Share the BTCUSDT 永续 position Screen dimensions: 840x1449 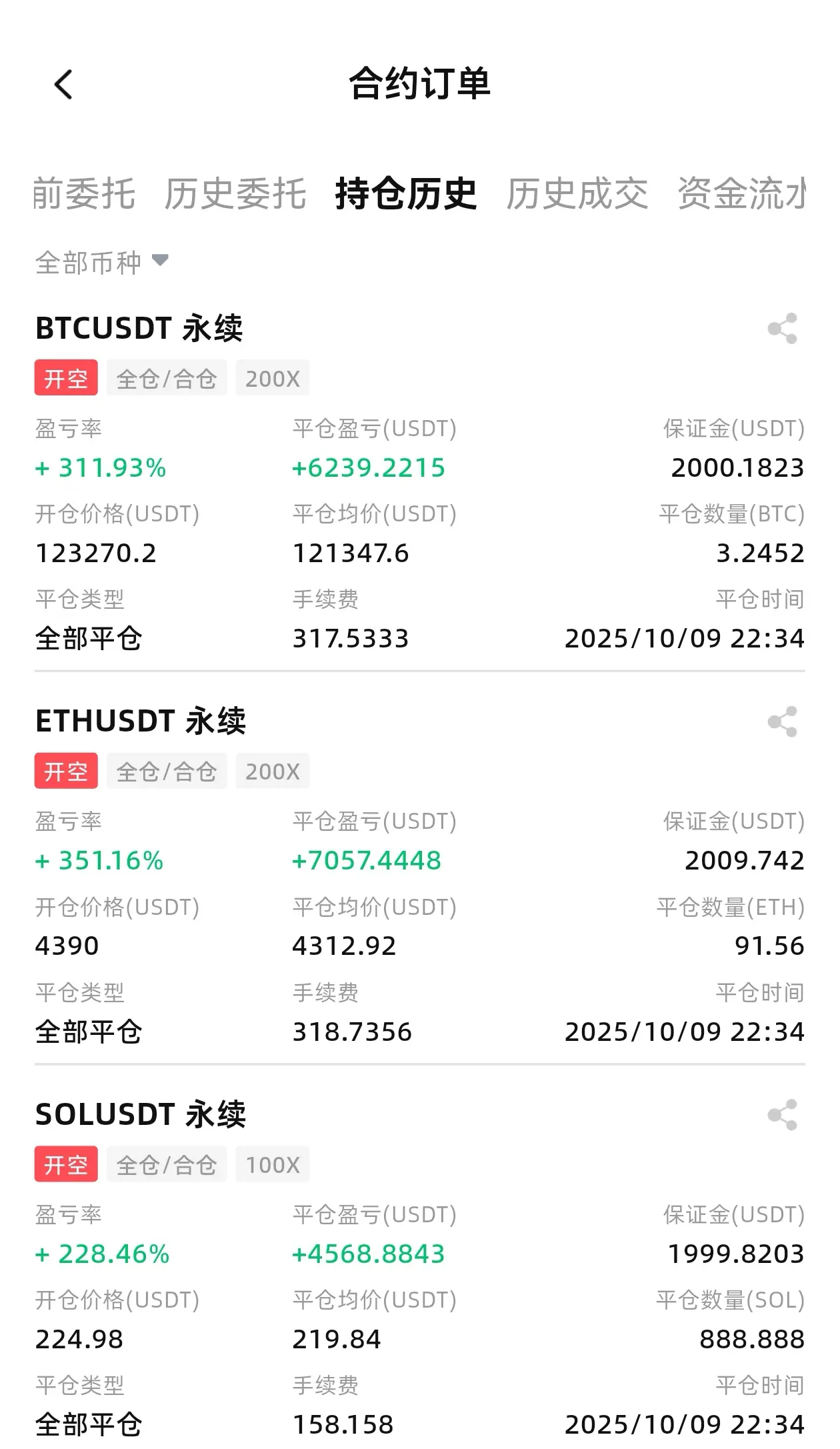click(x=782, y=328)
